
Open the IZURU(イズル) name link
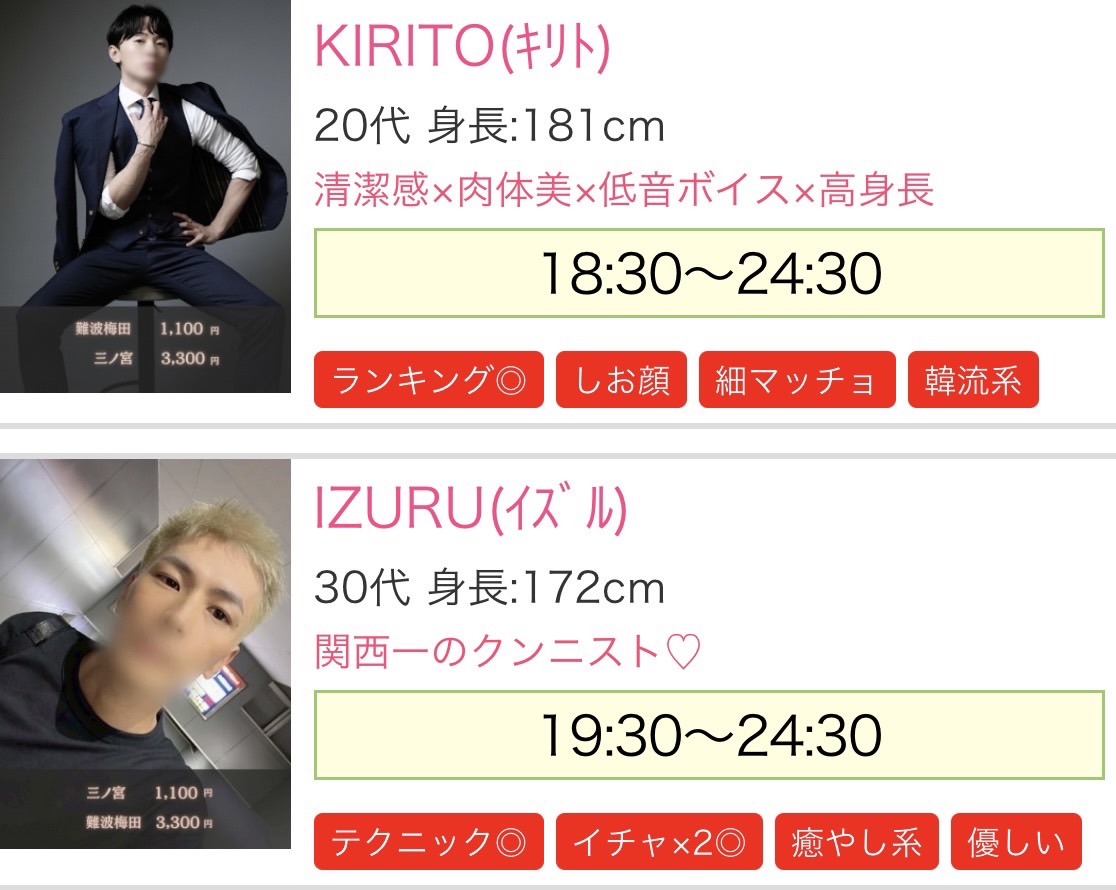(470, 510)
